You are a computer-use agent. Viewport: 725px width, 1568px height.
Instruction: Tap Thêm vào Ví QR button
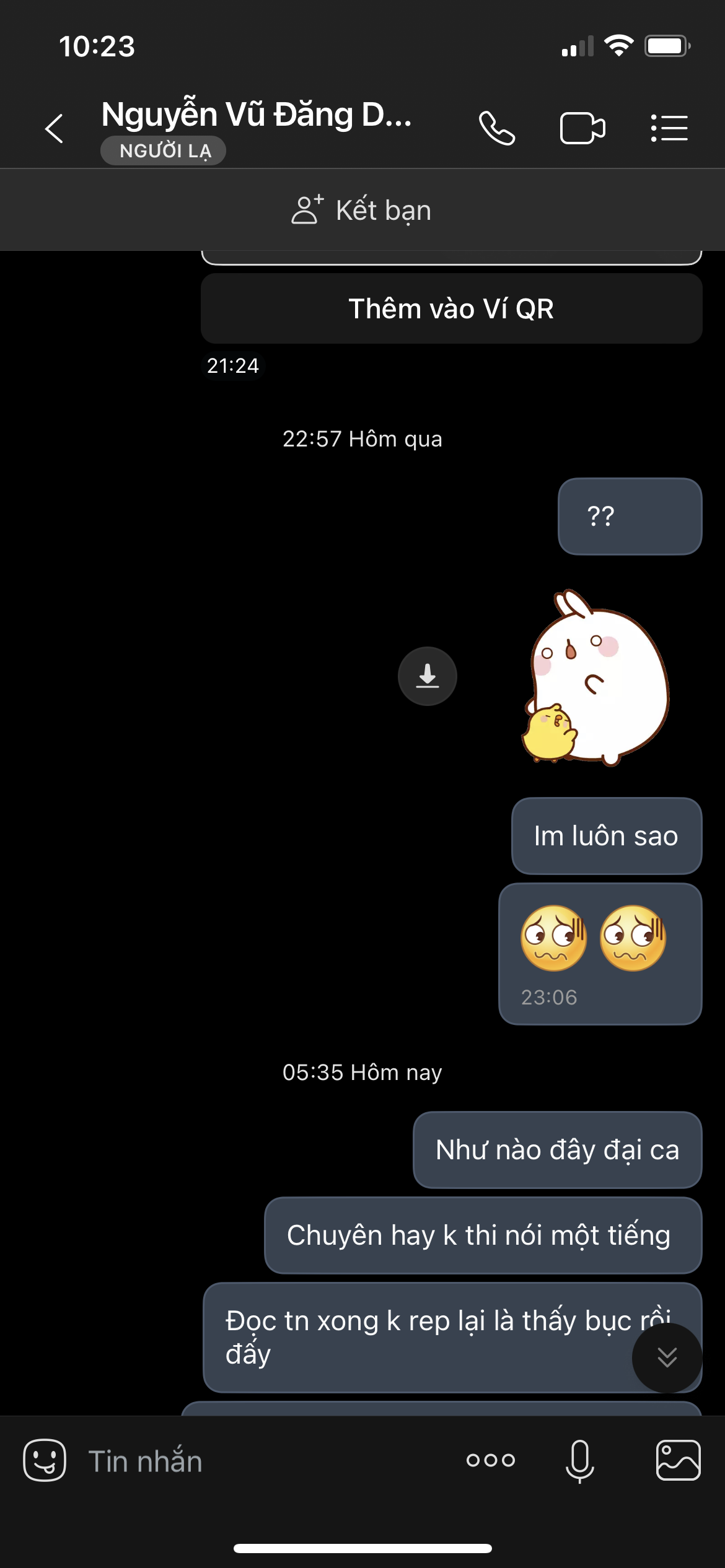tap(451, 309)
